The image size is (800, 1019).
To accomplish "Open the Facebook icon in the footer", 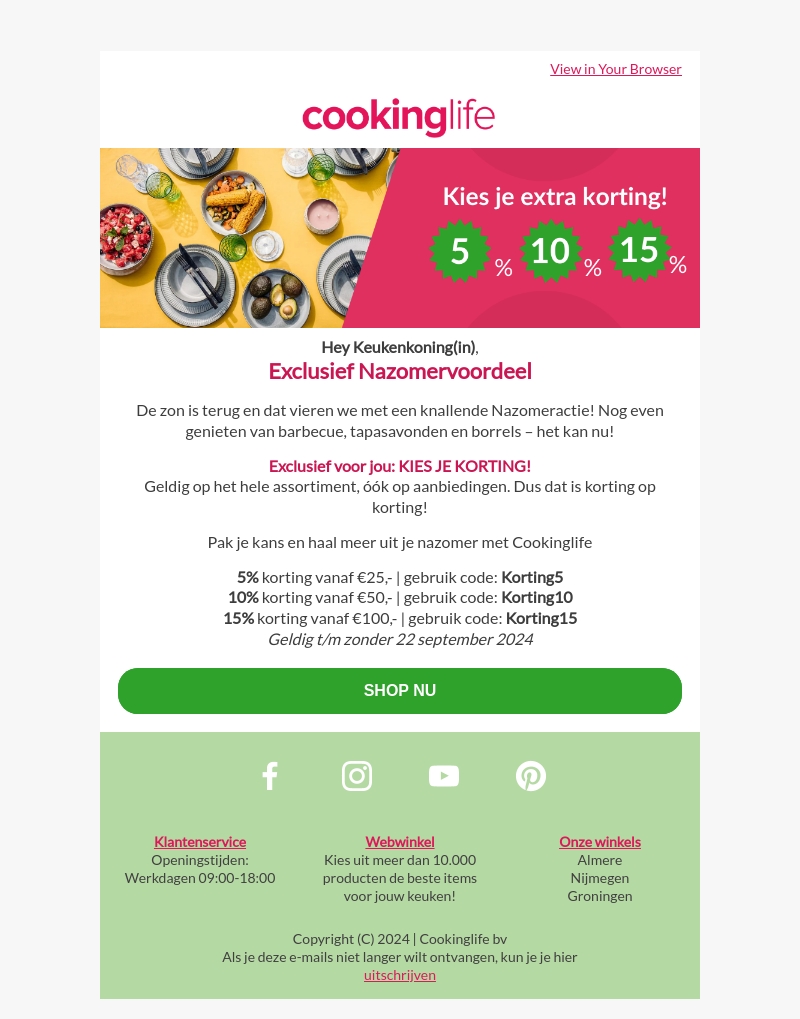I will [x=269, y=776].
